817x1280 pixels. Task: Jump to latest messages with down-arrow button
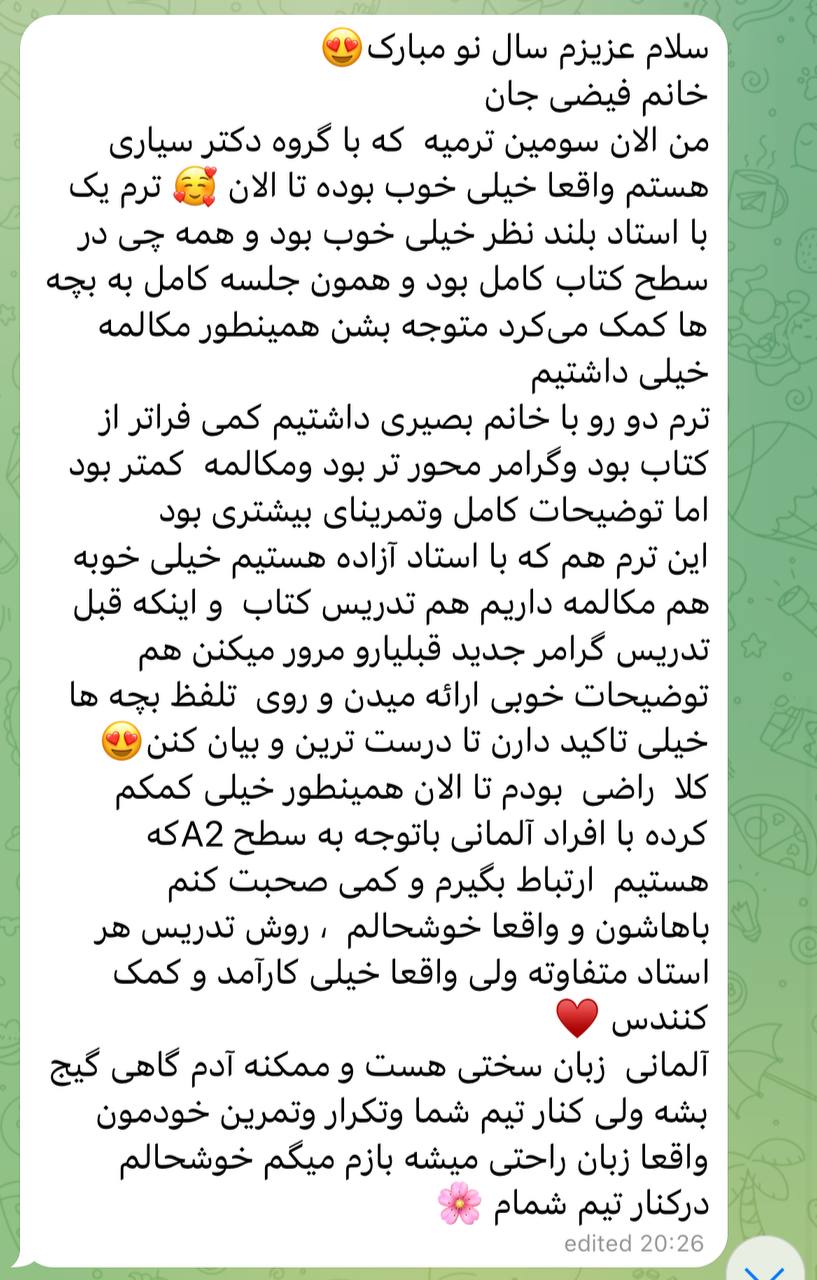(773, 1263)
